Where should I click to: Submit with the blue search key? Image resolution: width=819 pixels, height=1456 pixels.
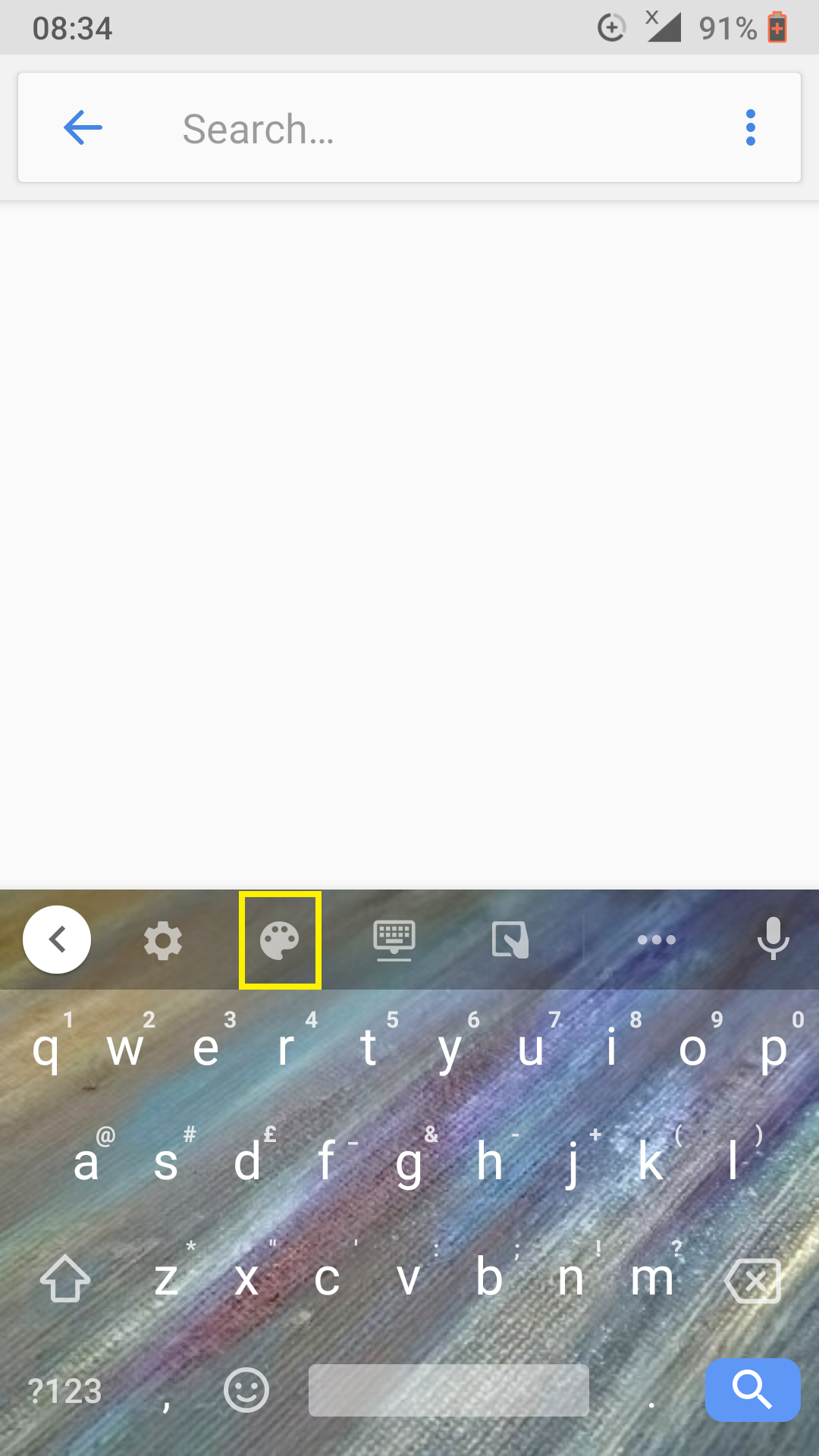752,1390
